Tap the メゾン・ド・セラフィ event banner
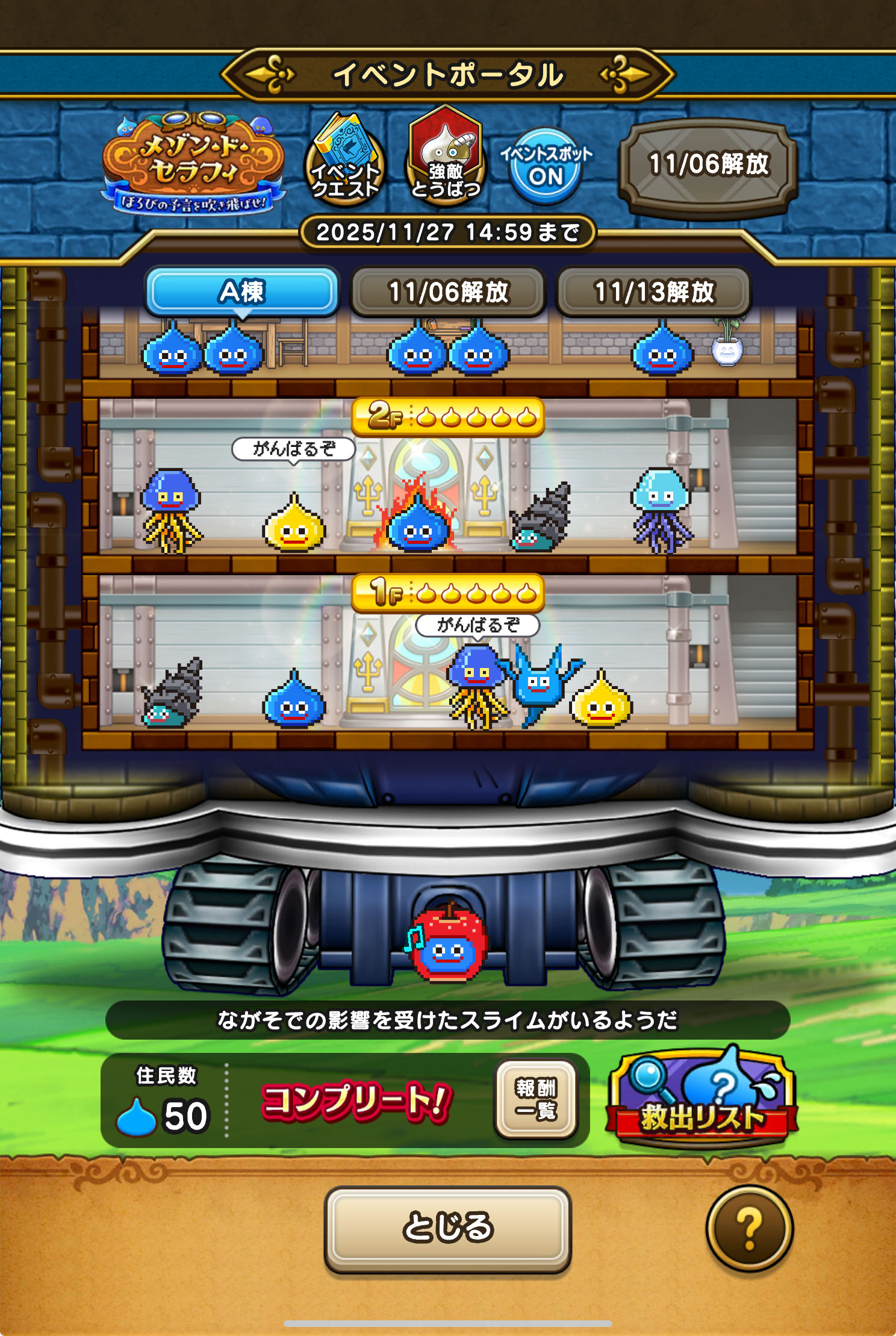This screenshot has height=1336, width=896. (x=193, y=164)
